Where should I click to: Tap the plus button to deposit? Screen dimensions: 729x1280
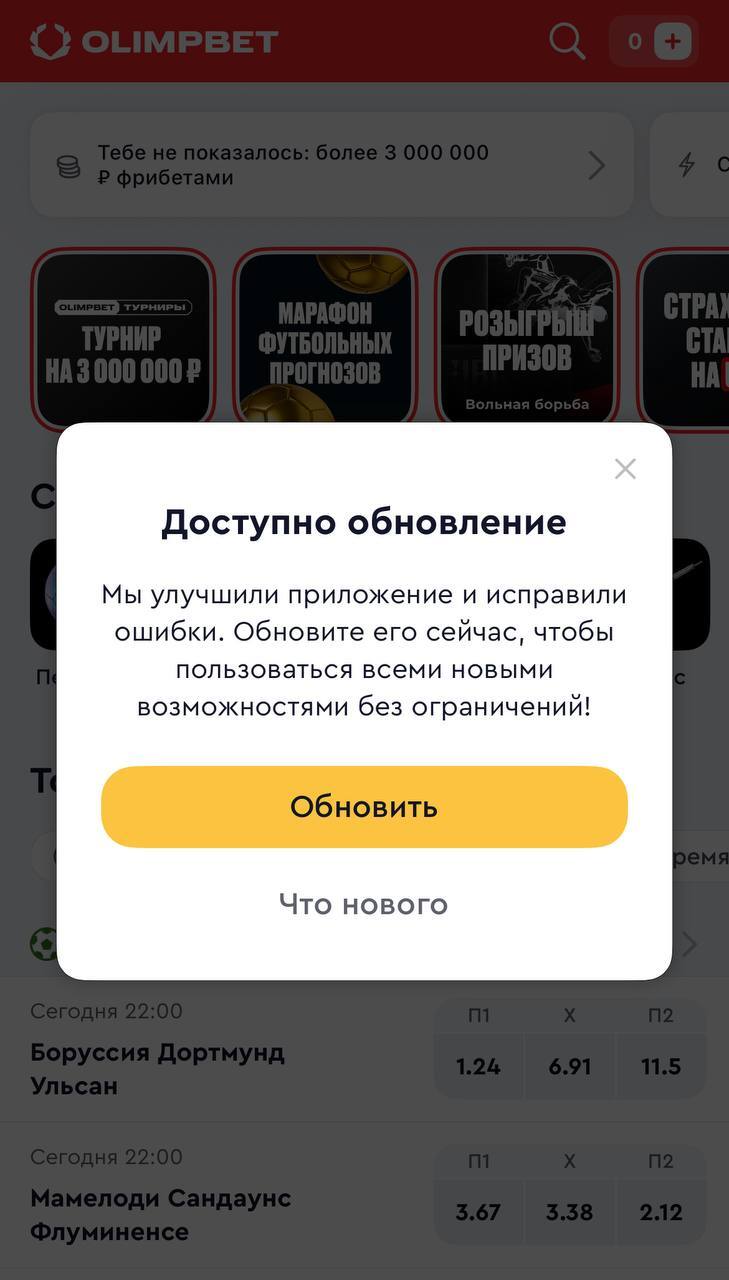pyautogui.click(x=672, y=41)
